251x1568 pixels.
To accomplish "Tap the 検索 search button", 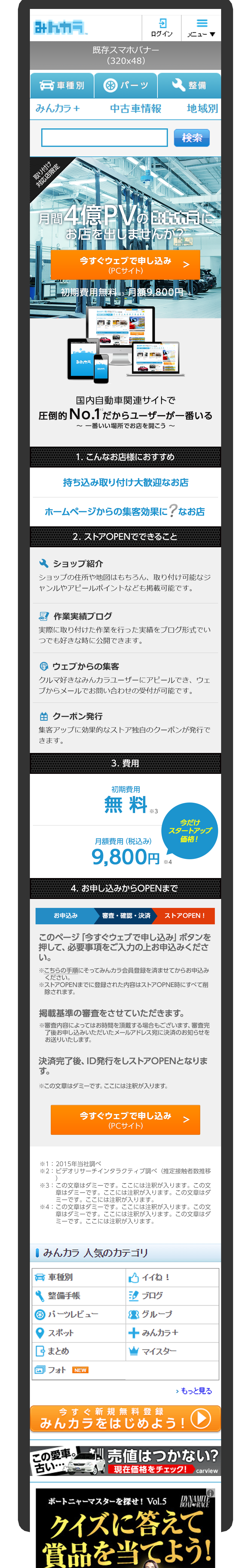I will (x=191, y=138).
